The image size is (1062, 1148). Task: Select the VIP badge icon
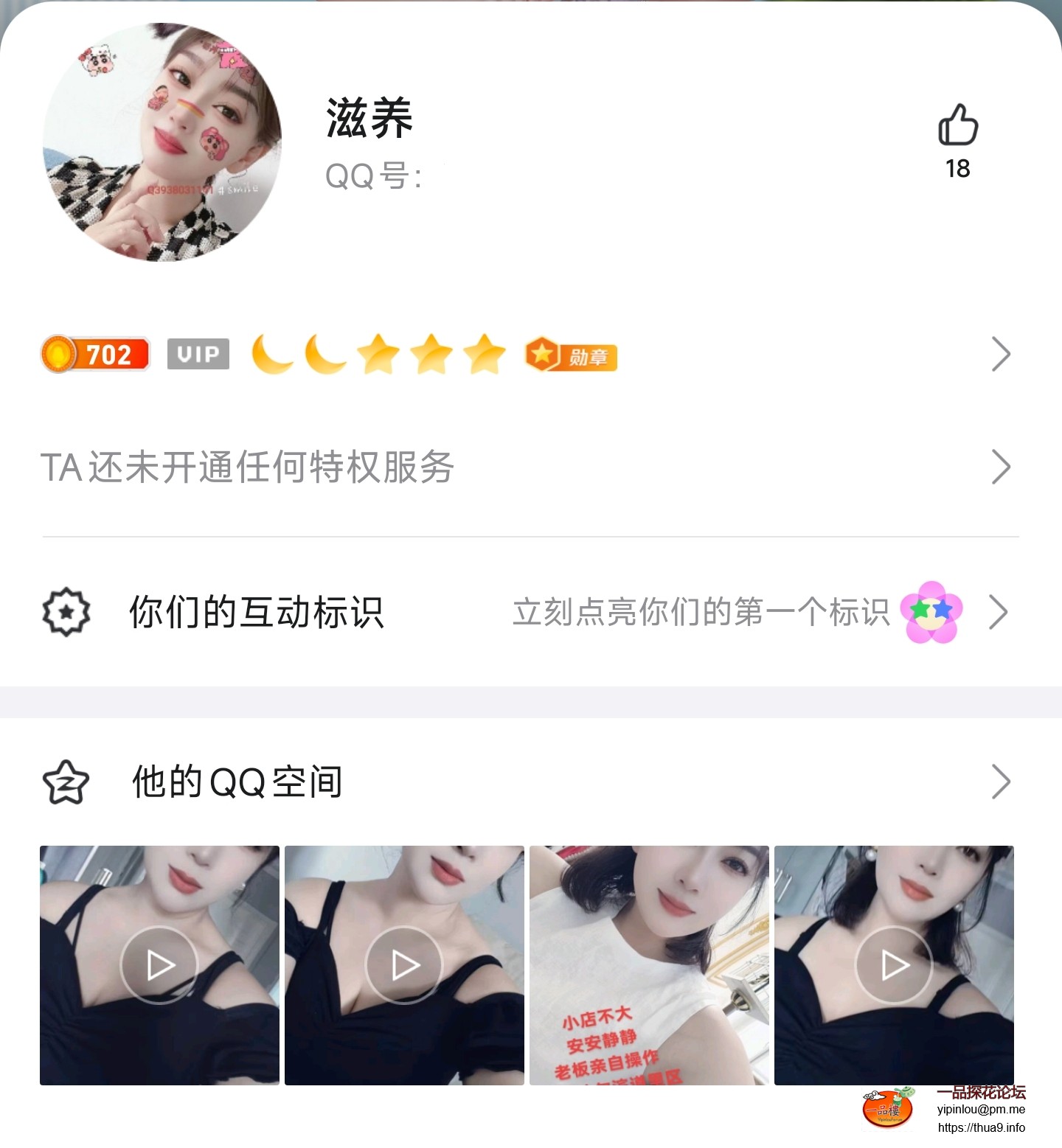click(x=198, y=354)
